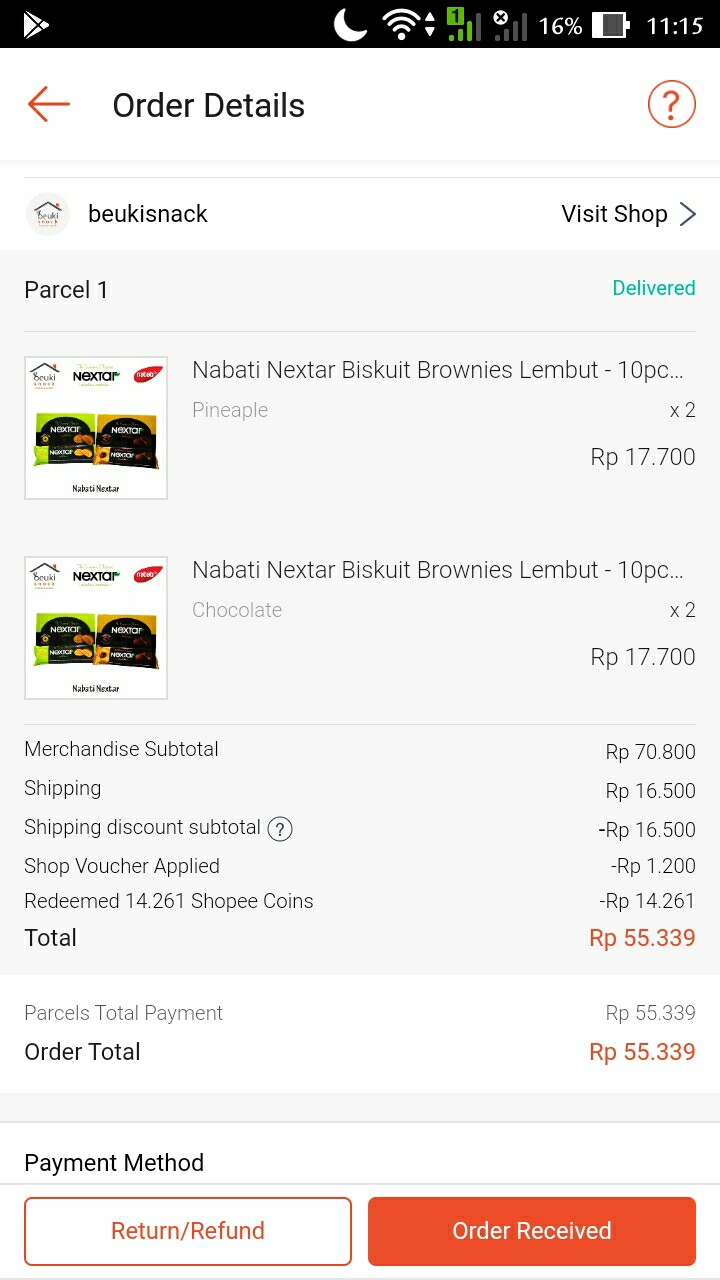Select the Delivered status label
Image resolution: width=720 pixels, height=1280 pixels.
653,288
